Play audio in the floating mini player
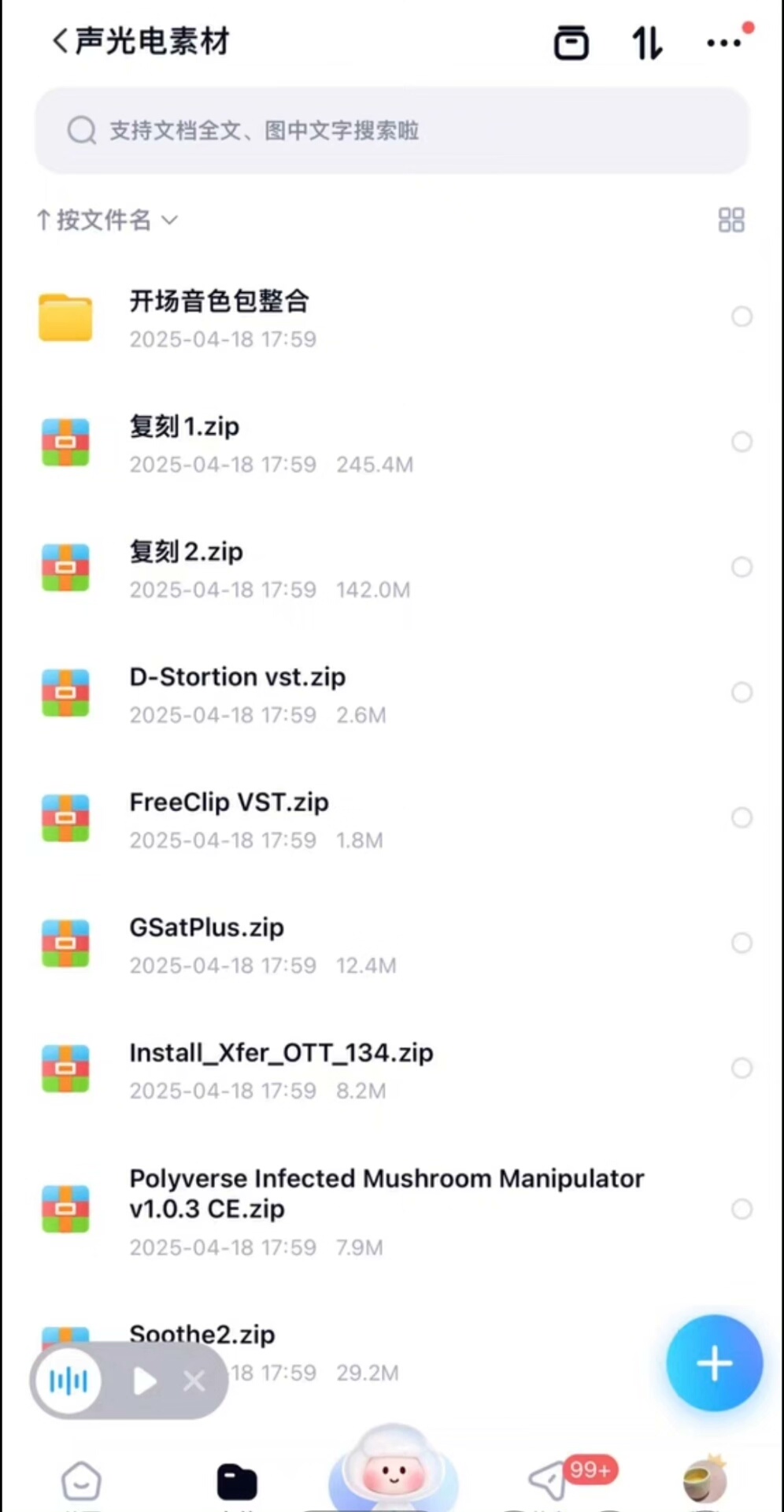The image size is (784, 1512). (144, 1380)
